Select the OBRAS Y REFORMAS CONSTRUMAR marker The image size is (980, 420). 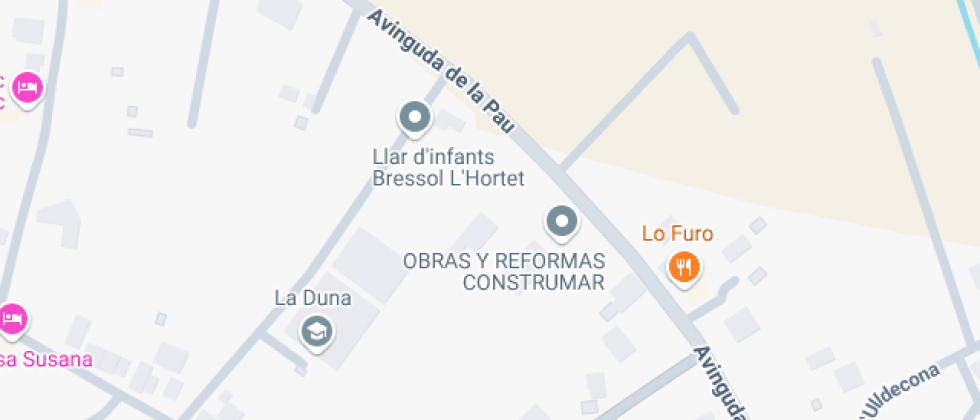[x=561, y=221]
